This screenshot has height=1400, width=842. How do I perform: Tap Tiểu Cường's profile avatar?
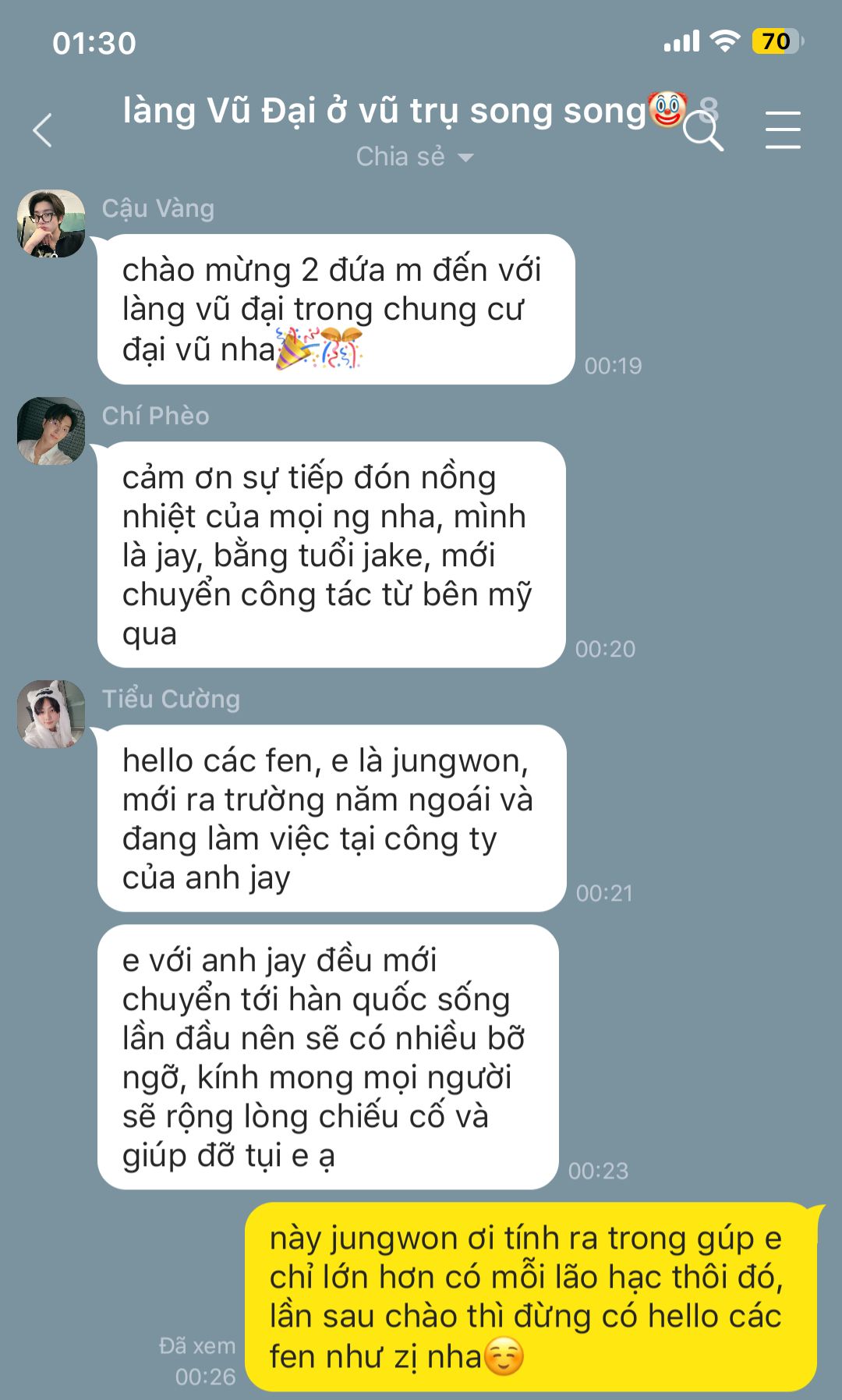(51, 714)
